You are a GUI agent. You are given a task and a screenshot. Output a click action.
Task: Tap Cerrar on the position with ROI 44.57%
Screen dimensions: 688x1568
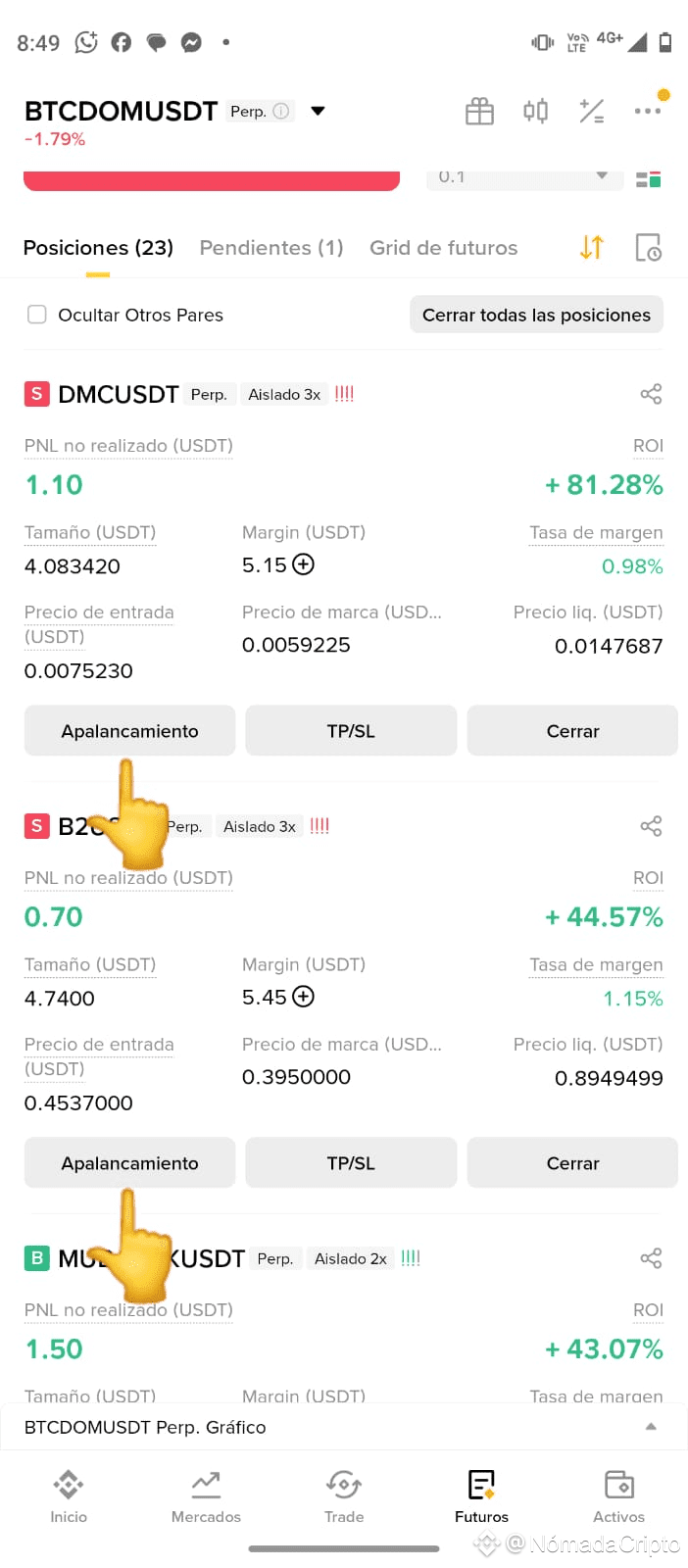[572, 1163]
